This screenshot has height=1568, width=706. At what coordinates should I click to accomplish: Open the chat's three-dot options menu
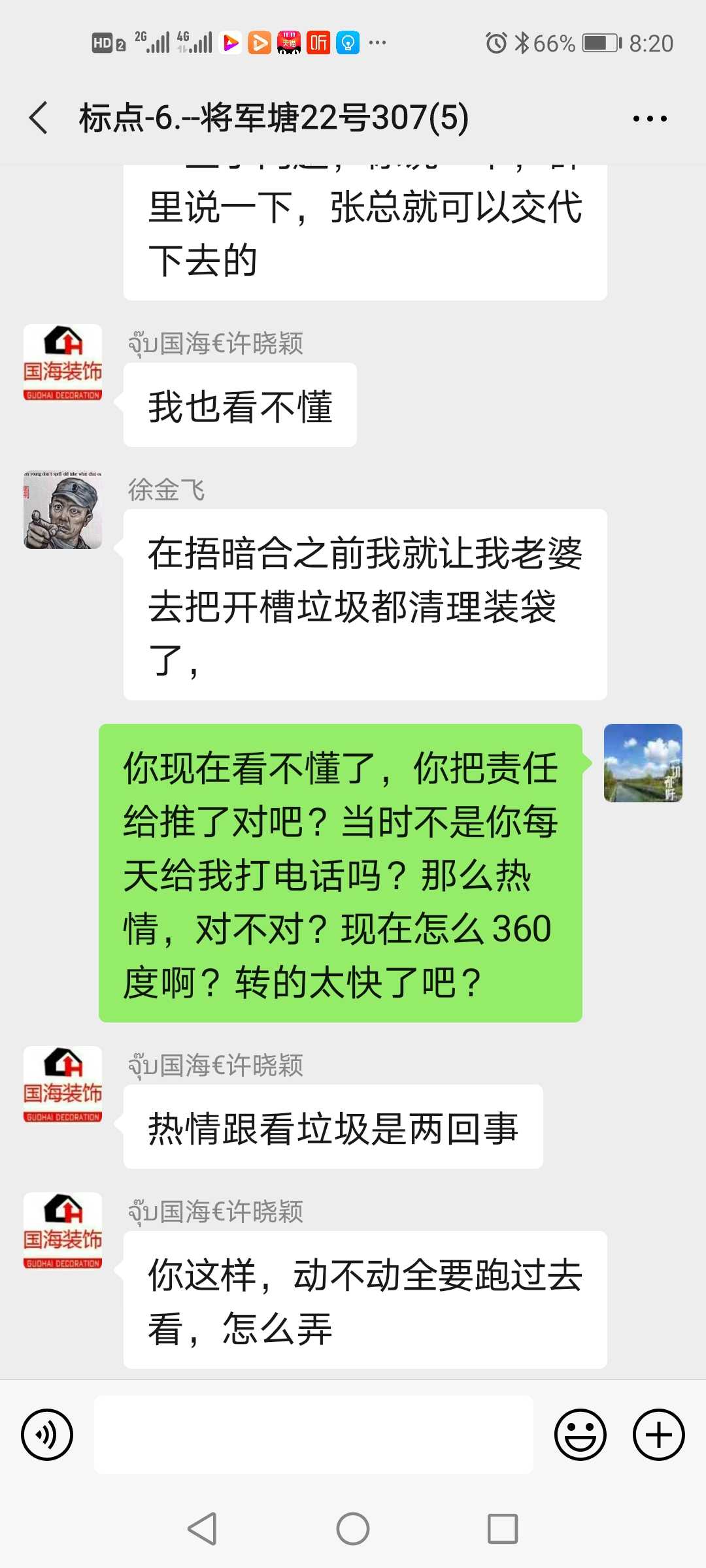(x=649, y=118)
